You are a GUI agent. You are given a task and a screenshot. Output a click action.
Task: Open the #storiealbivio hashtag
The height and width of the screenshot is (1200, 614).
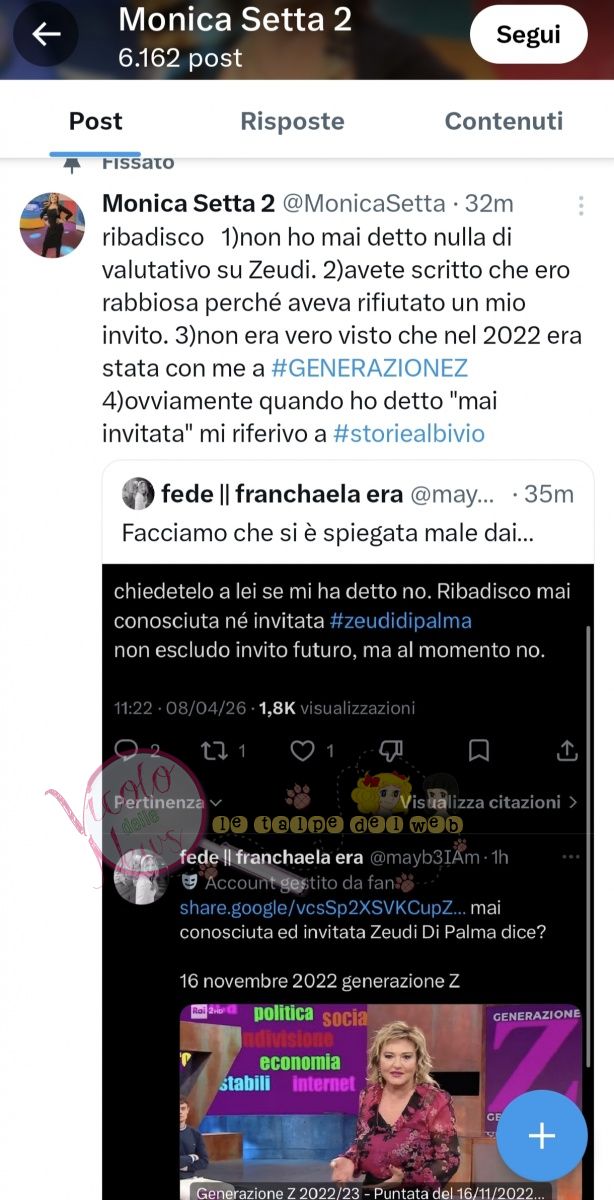[x=409, y=433]
